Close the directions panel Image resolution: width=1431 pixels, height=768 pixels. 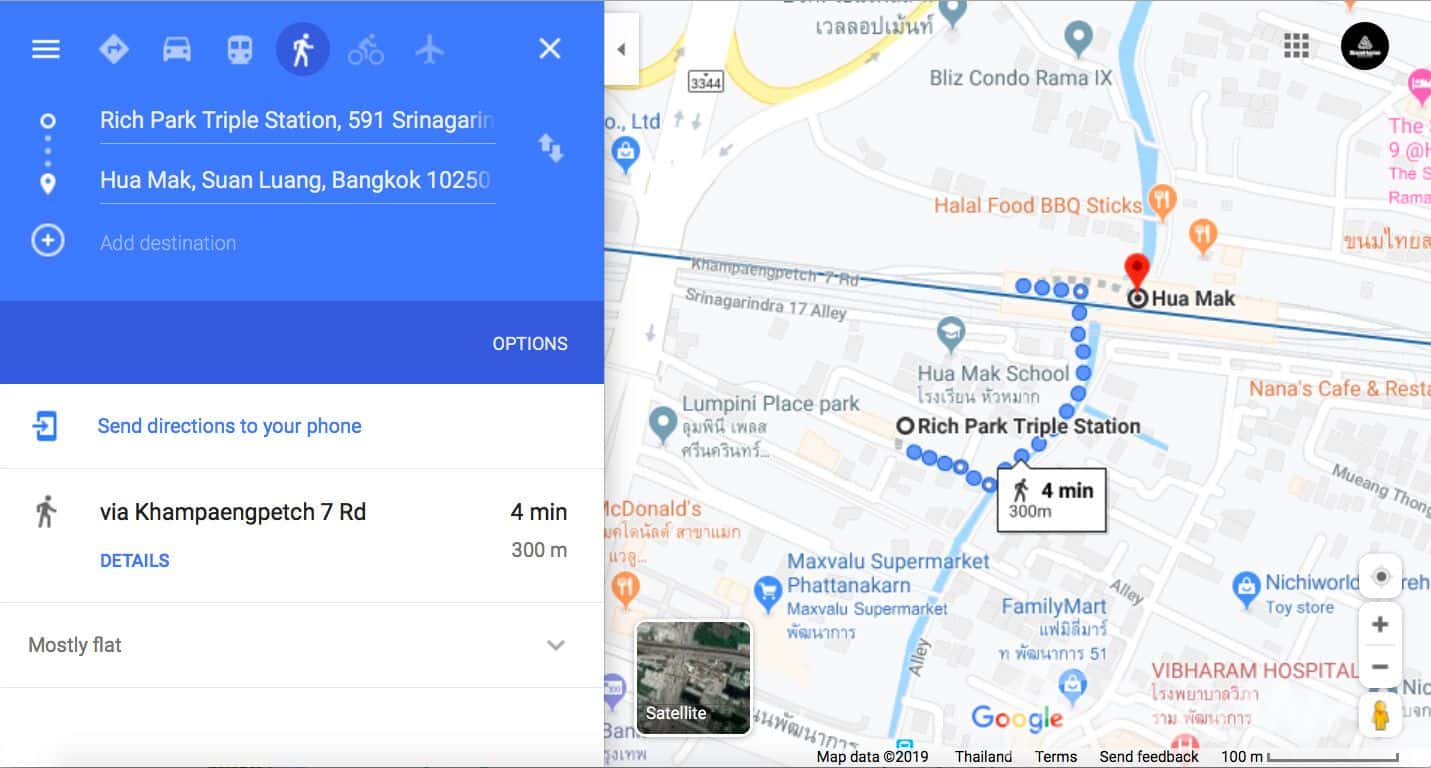tap(549, 49)
